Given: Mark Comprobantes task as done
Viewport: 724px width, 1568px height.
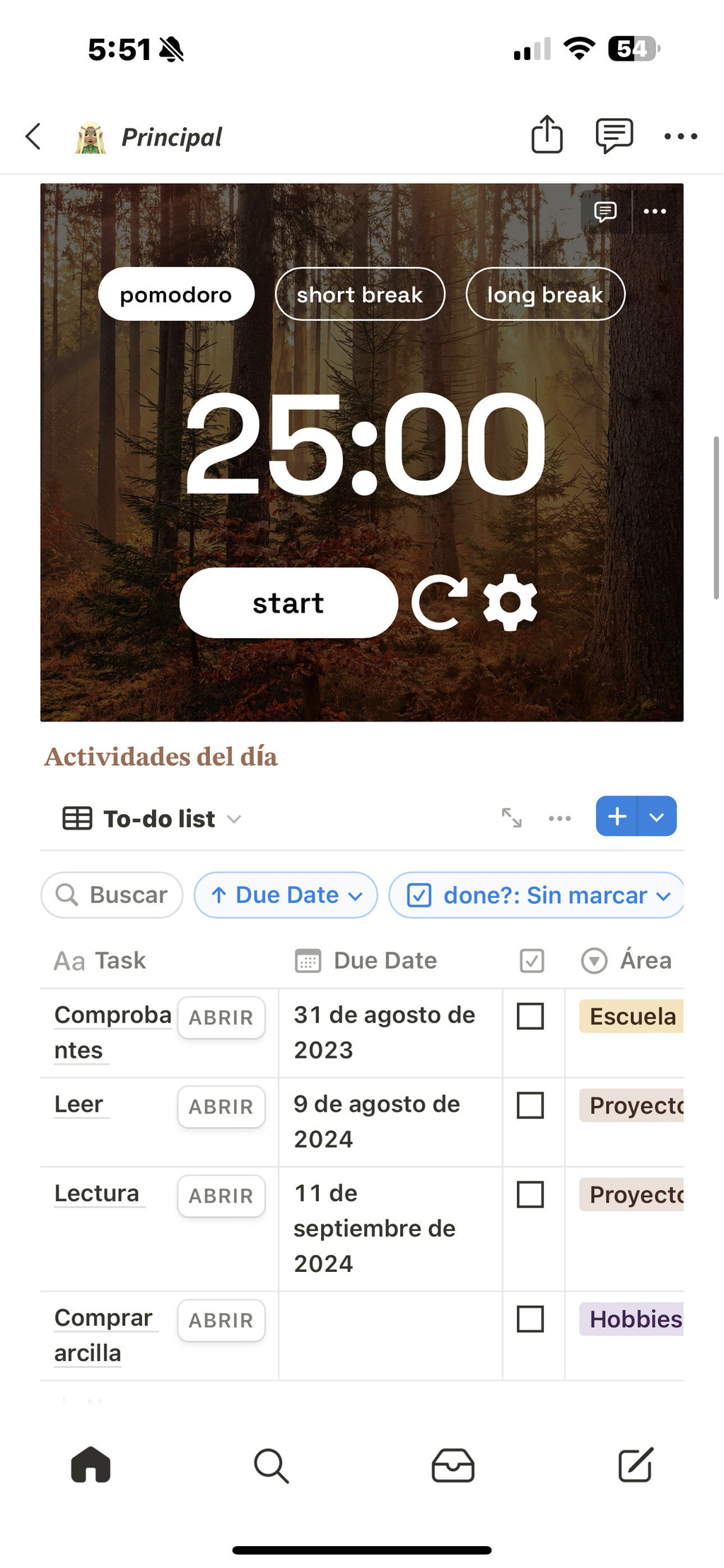Looking at the screenshot, I should [530, 1016].
